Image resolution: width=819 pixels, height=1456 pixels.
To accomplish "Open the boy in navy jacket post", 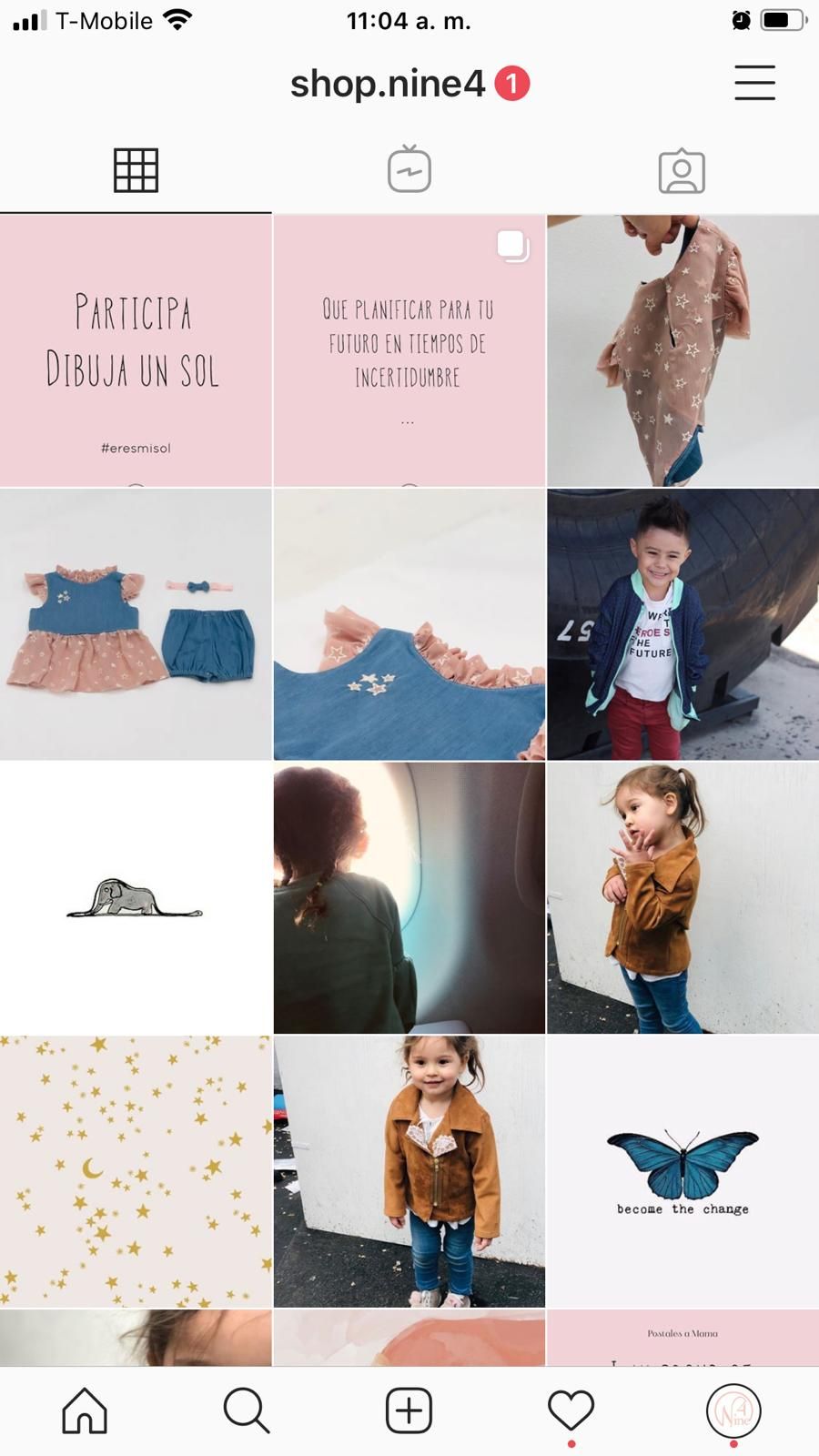I will tap(682, 624).
